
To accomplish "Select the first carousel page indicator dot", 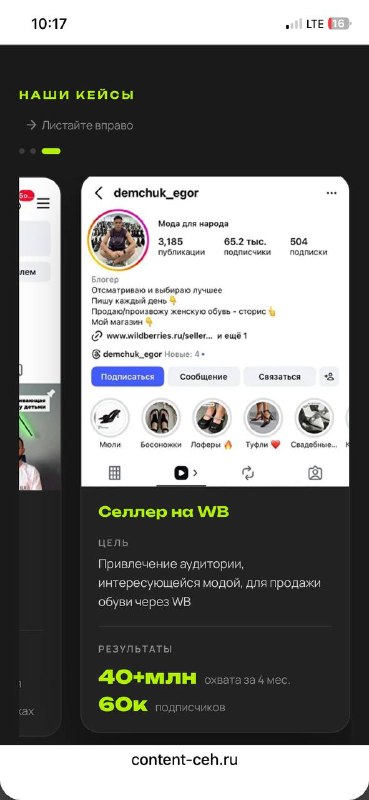I will 22,151.
